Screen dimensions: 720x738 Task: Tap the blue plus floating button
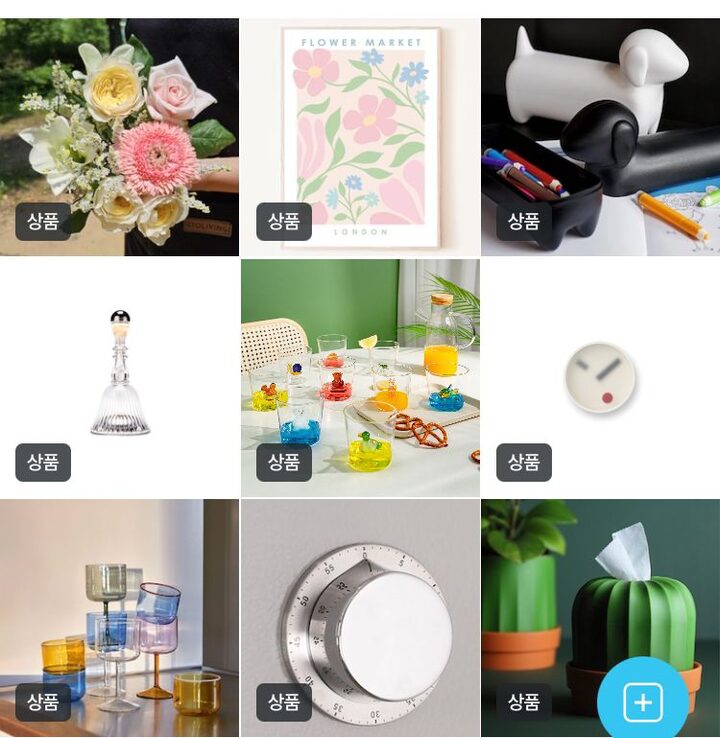point(643,702)
